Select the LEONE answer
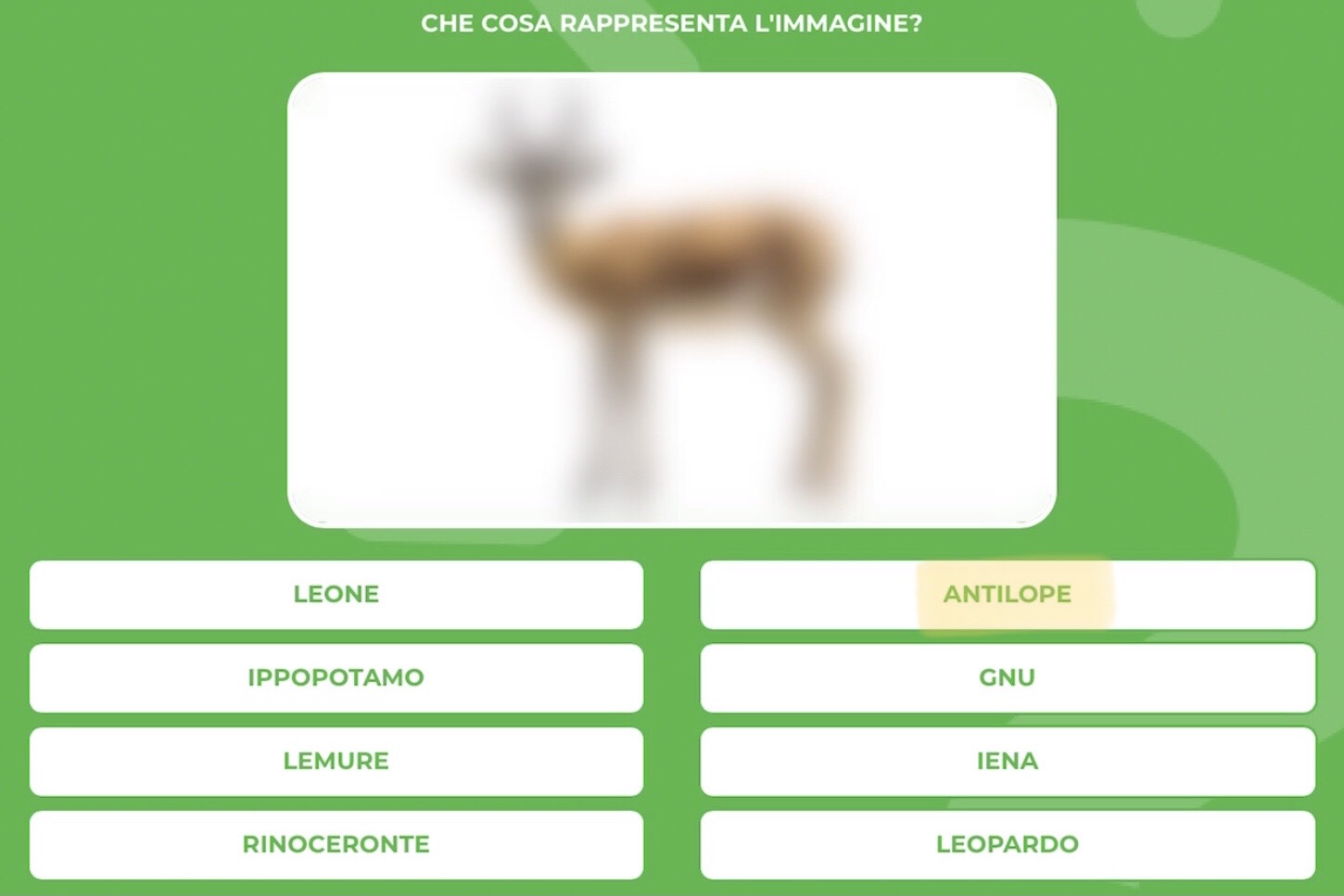The image size is (1344, 896). tap(336, 594)
